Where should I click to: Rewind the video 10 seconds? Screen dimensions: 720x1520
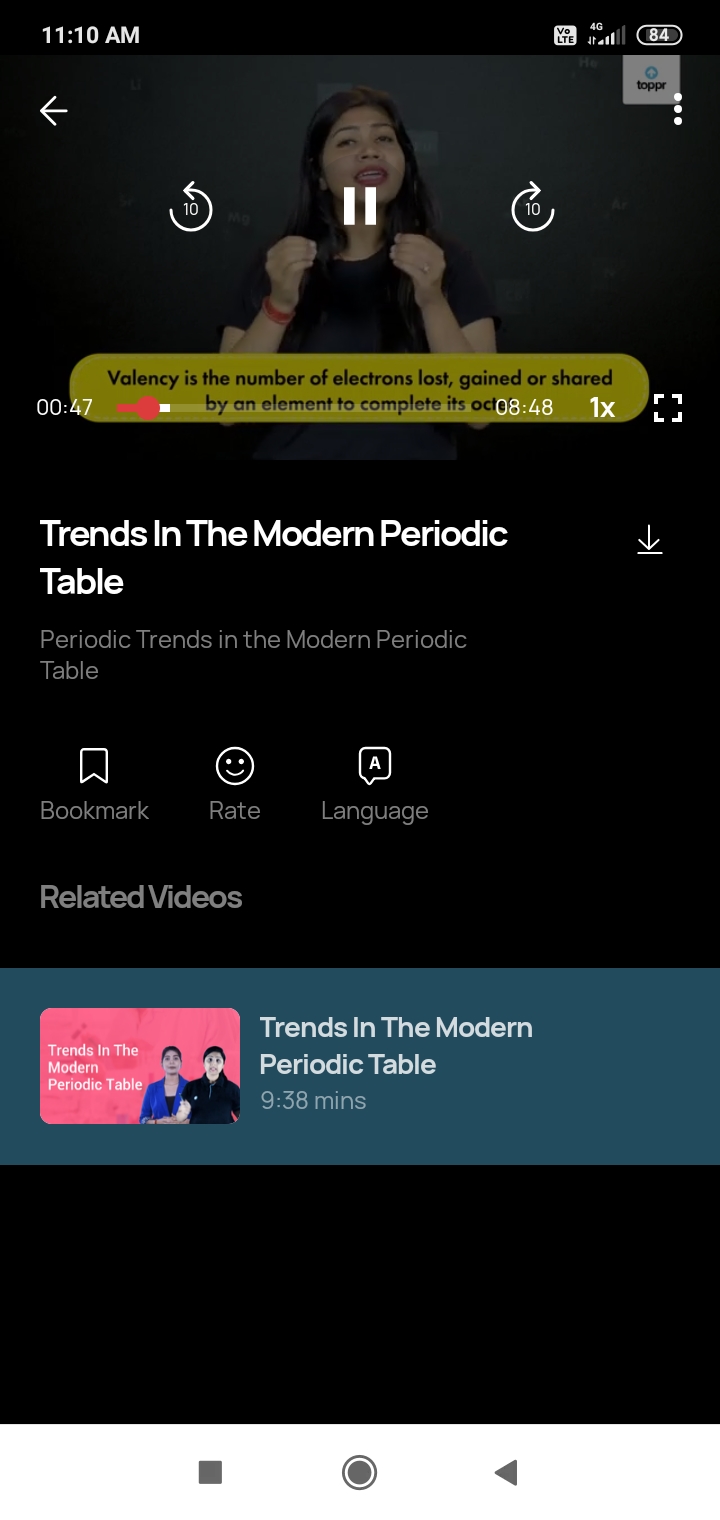191,208
